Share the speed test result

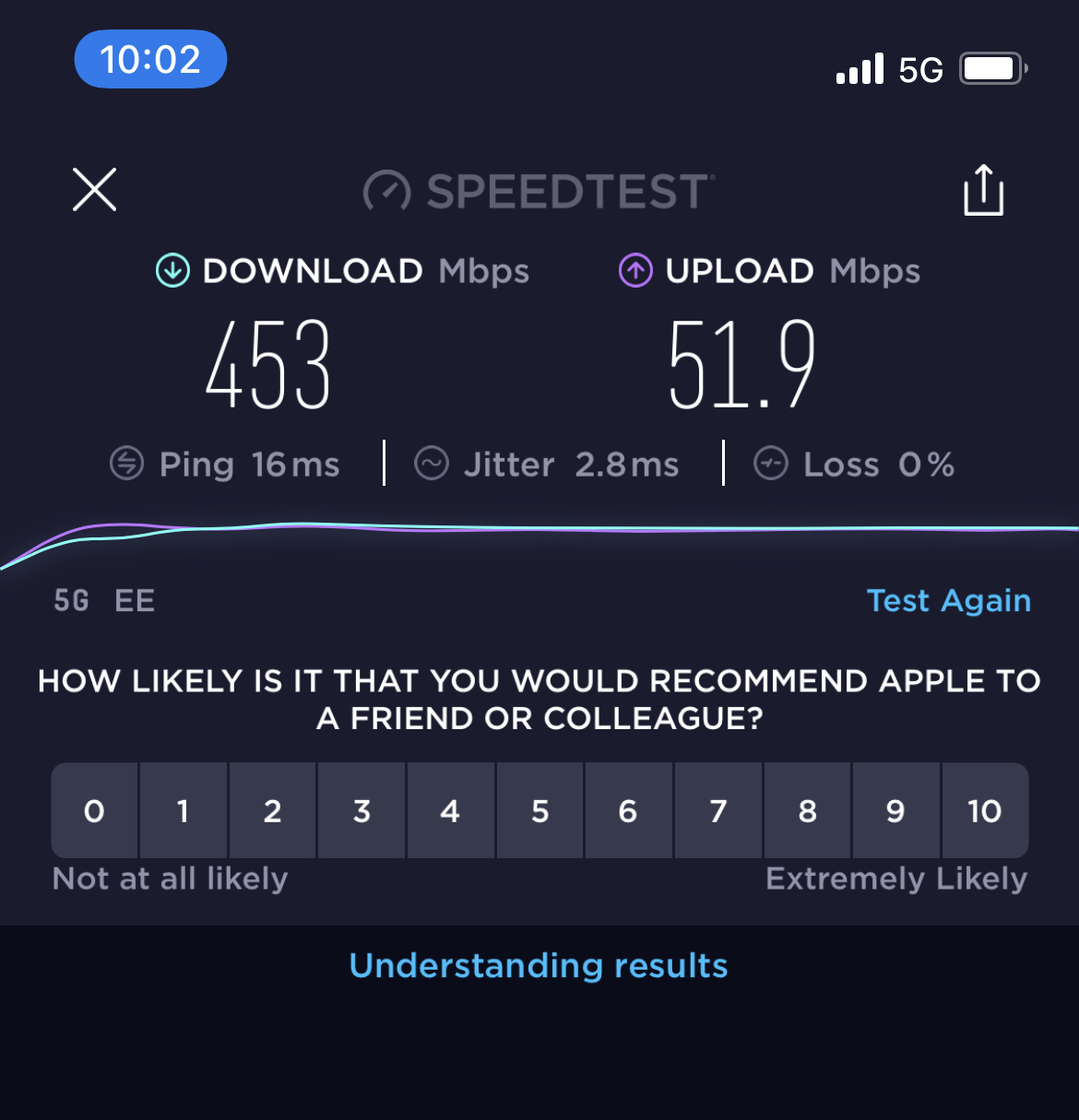click(x=983, y=191)
